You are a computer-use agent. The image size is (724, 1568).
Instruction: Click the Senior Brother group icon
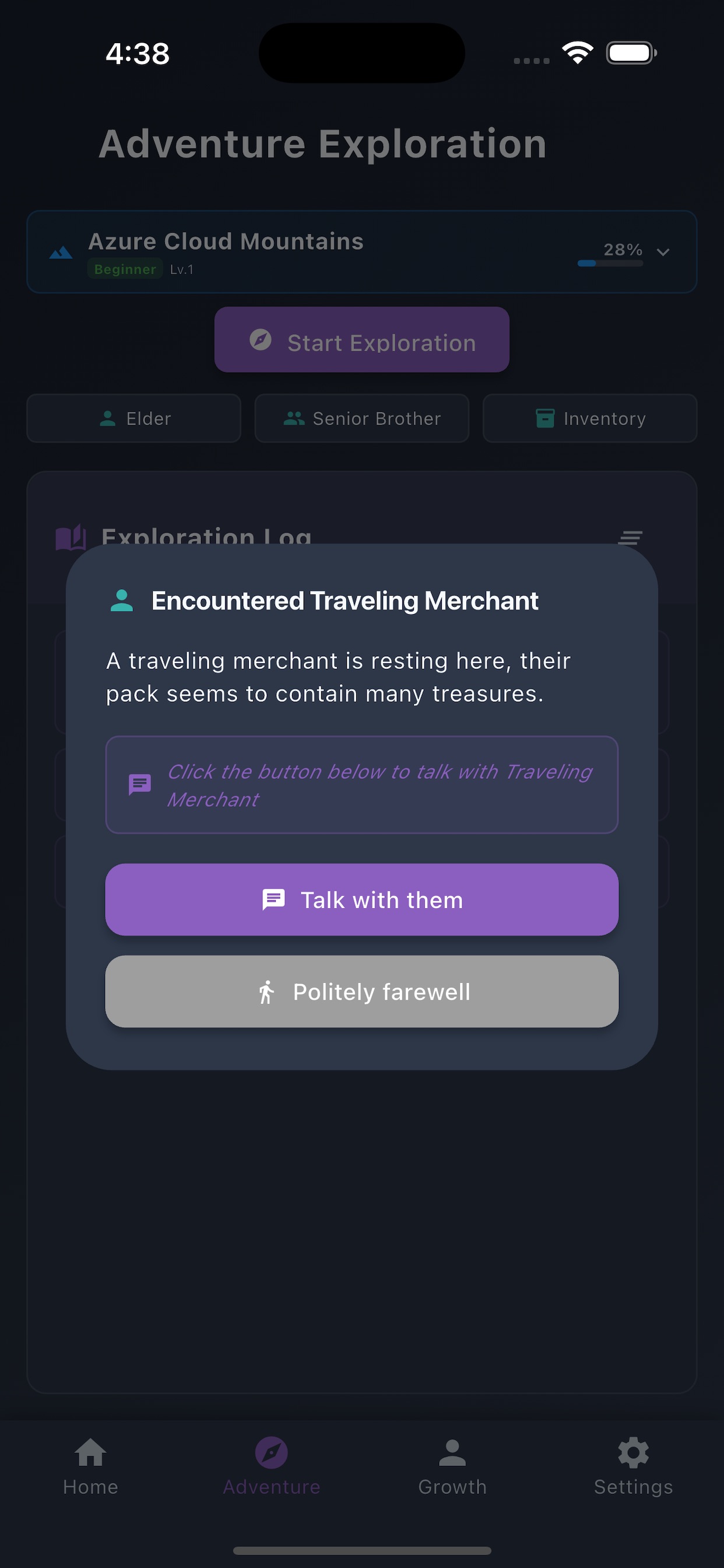(x=294, y=418)
